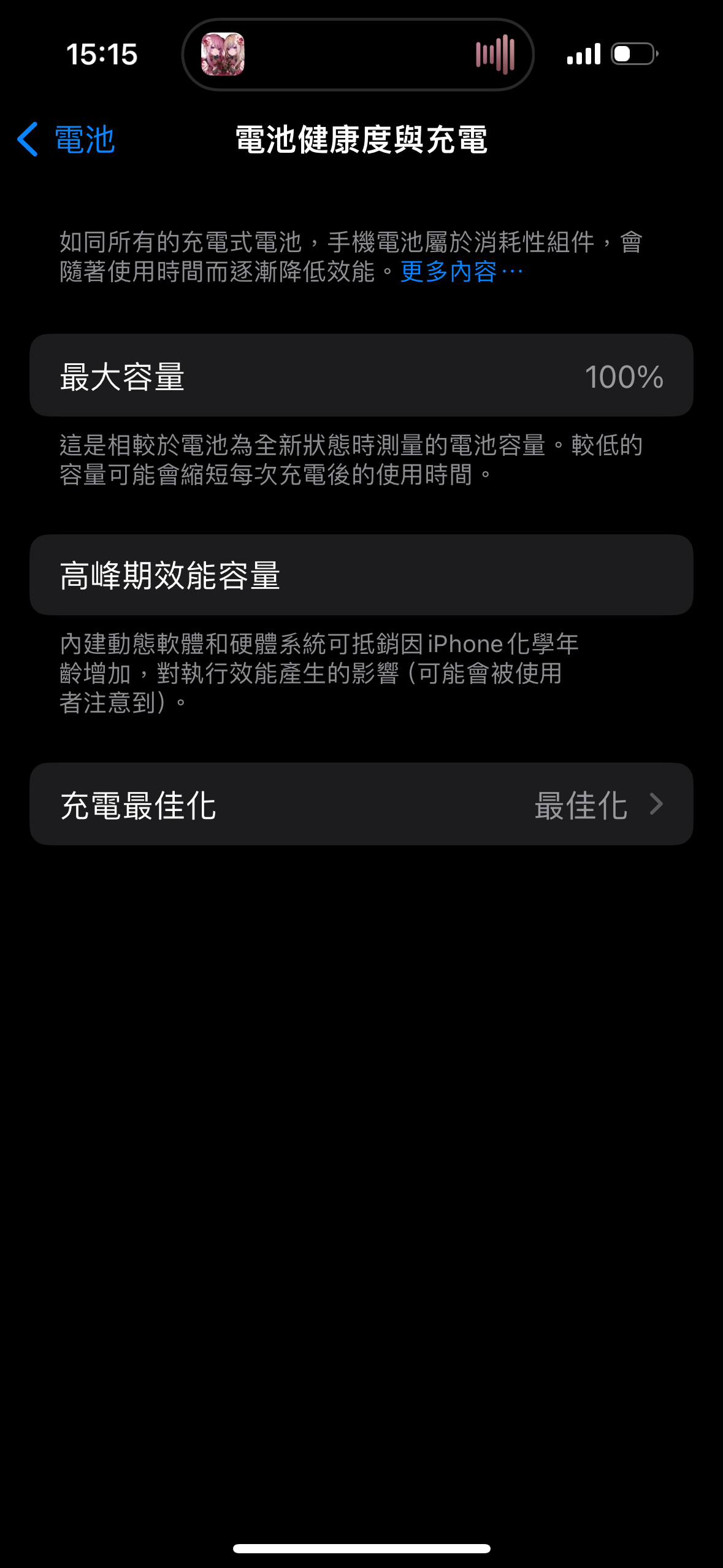Open the 更多內容 link
This screenshot has width=723, height=1568.
click(x=461, y=272)
